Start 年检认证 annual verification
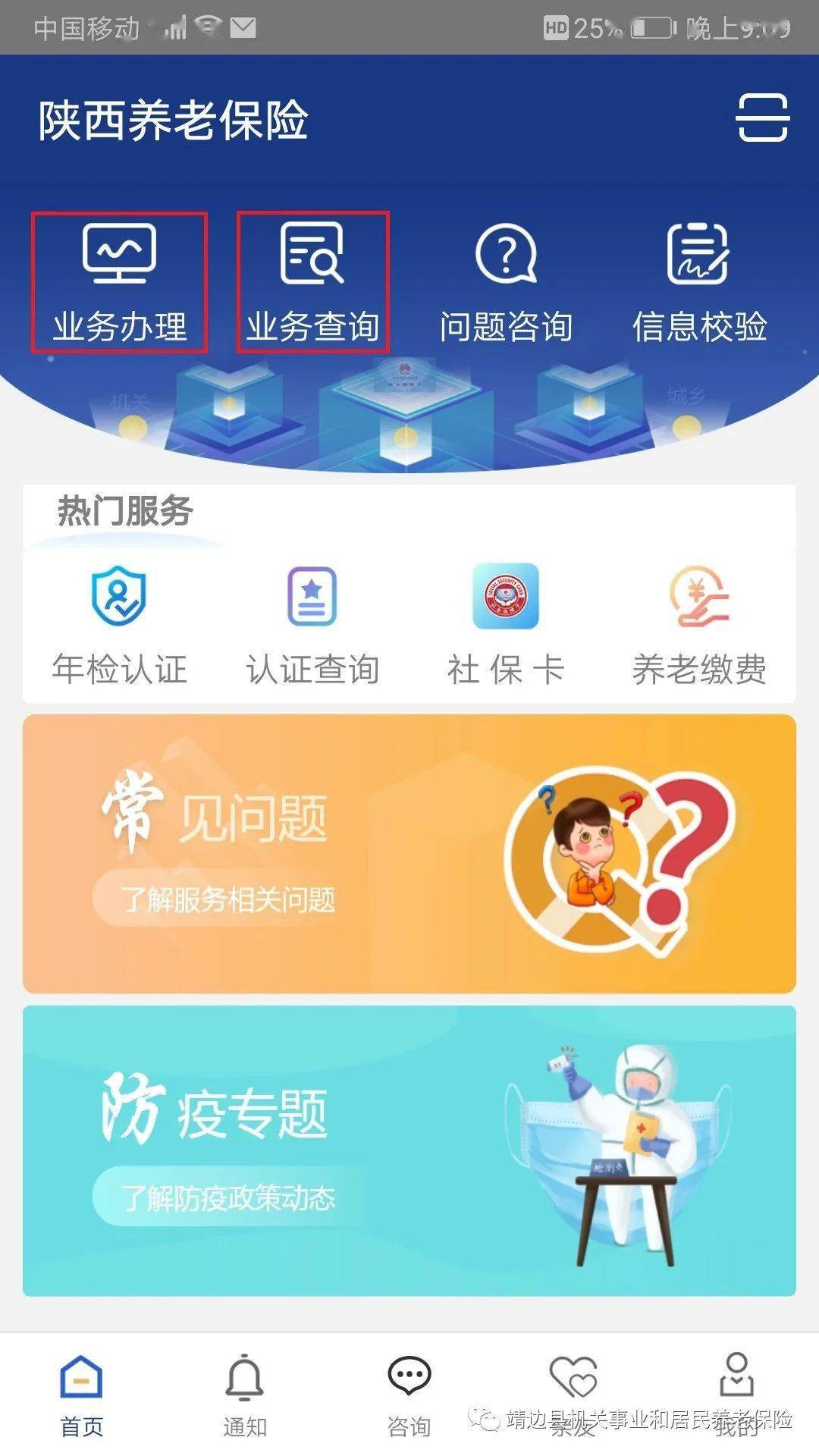This screenshot has width=819, height=1456. tap(119, 625)
